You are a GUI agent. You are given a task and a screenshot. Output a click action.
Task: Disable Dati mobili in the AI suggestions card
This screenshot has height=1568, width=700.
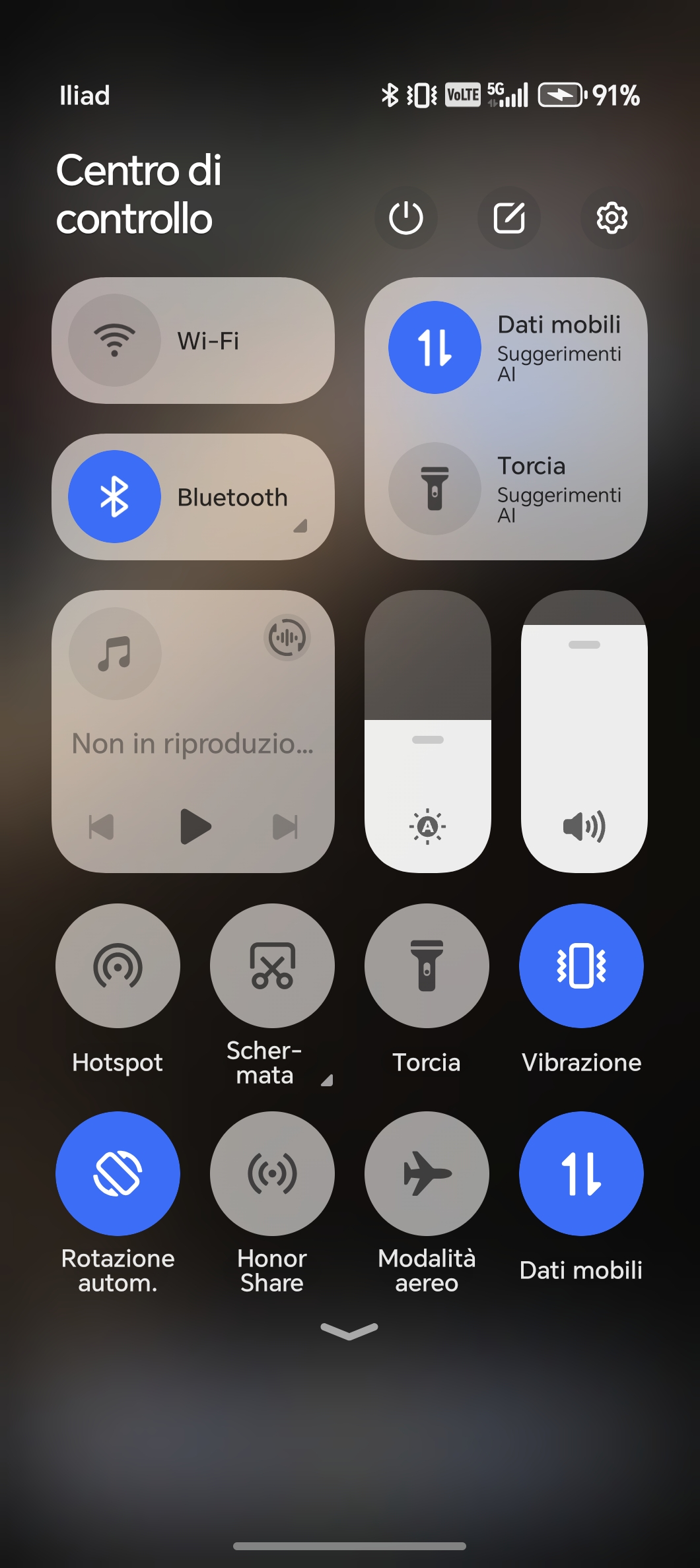(435, 348)
